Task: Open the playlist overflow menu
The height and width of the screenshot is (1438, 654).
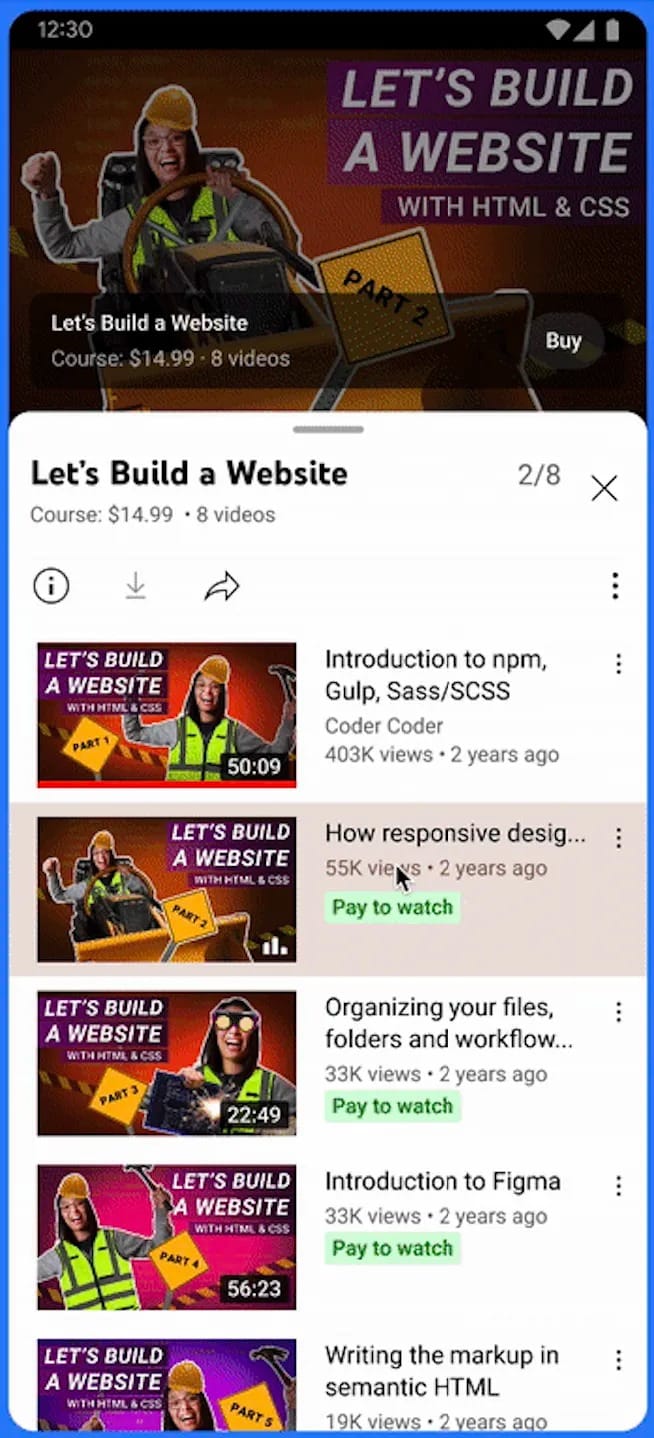Action: pyautogui.click(x=615, y=586)
